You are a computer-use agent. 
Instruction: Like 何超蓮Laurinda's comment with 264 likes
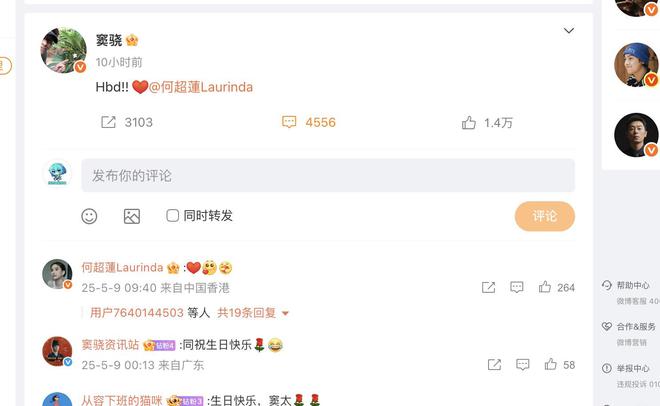click(545, 287)
